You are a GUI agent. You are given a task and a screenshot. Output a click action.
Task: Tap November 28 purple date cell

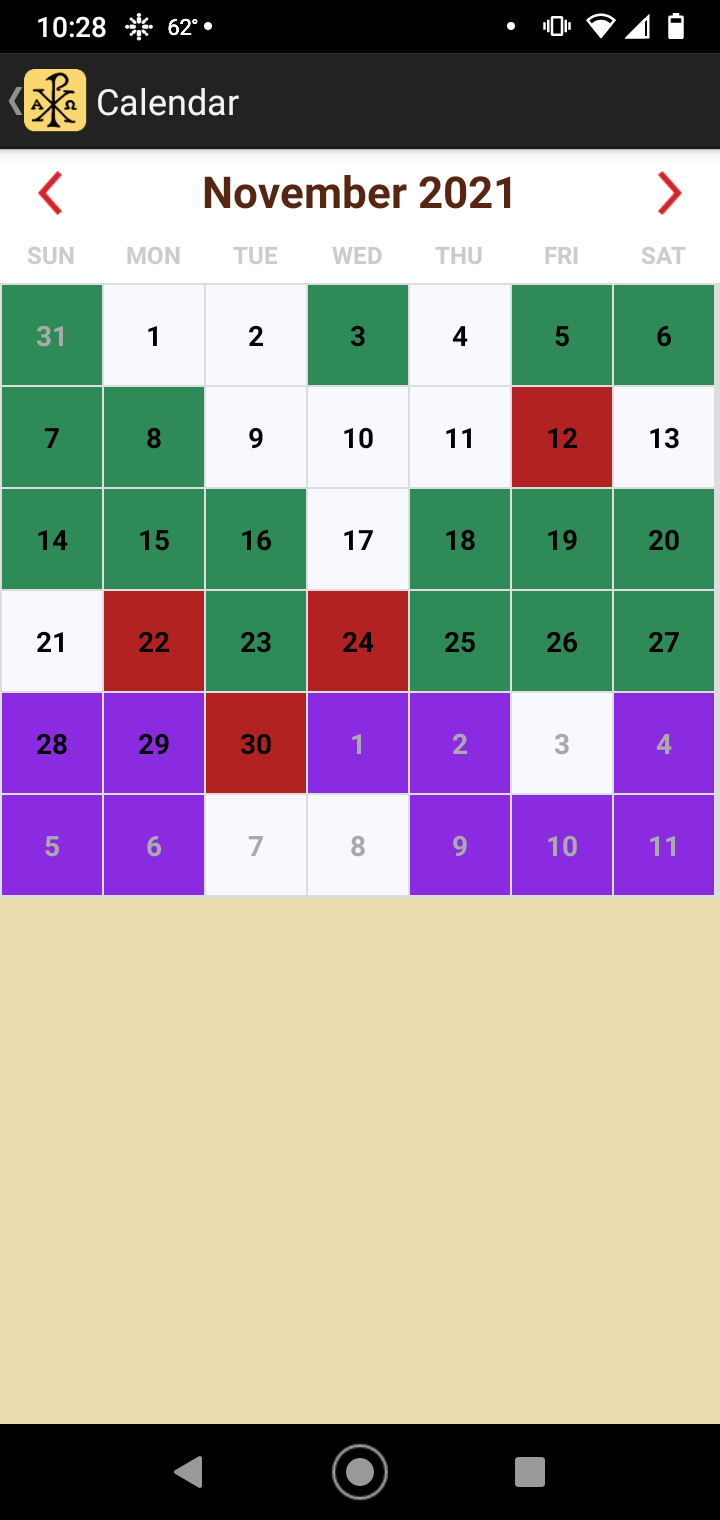click(52, 744)
